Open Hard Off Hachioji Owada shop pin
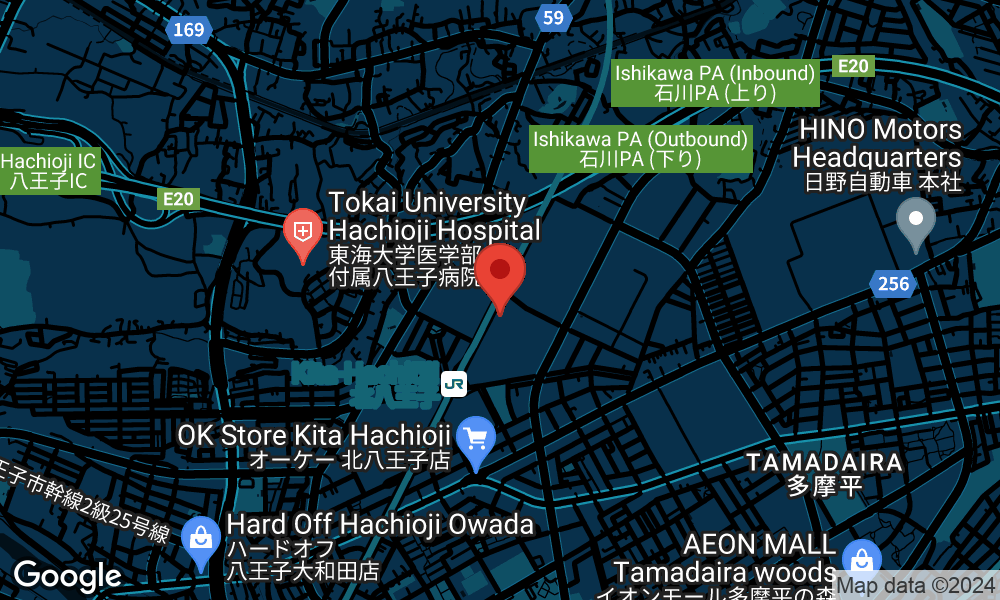Viewport: 1000px width, 600px height. pyautogui.click(x=201, y=540)
